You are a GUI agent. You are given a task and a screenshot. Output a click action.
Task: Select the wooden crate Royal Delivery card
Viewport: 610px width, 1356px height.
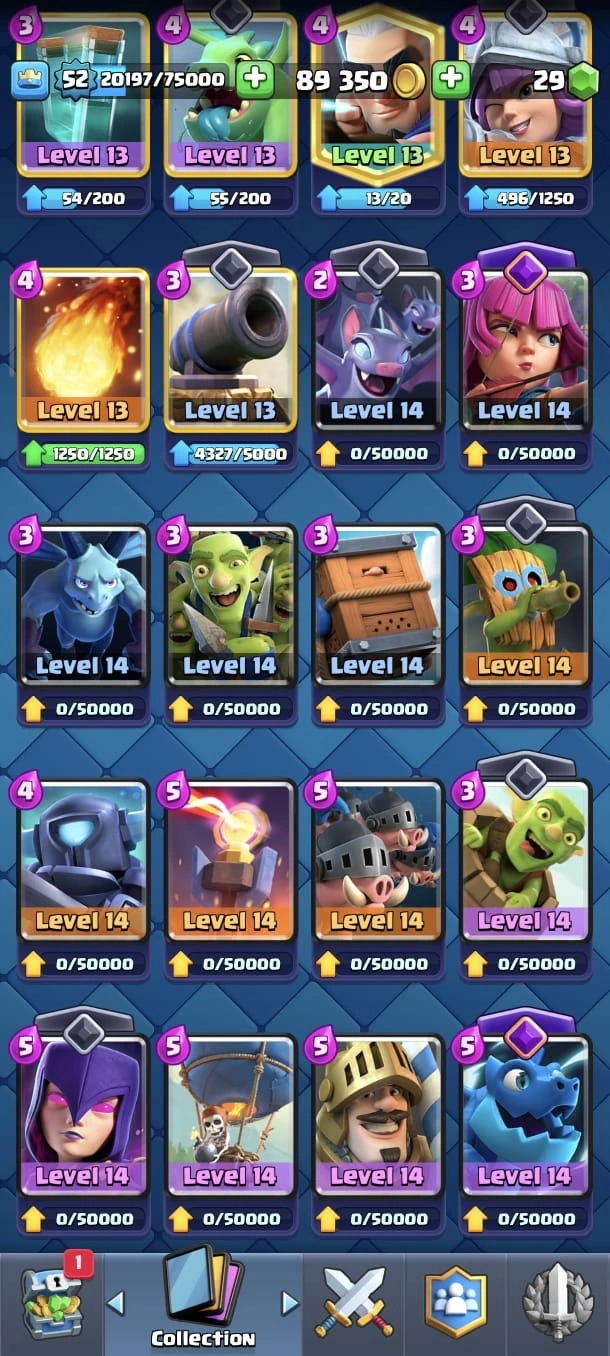pos(378,605)
